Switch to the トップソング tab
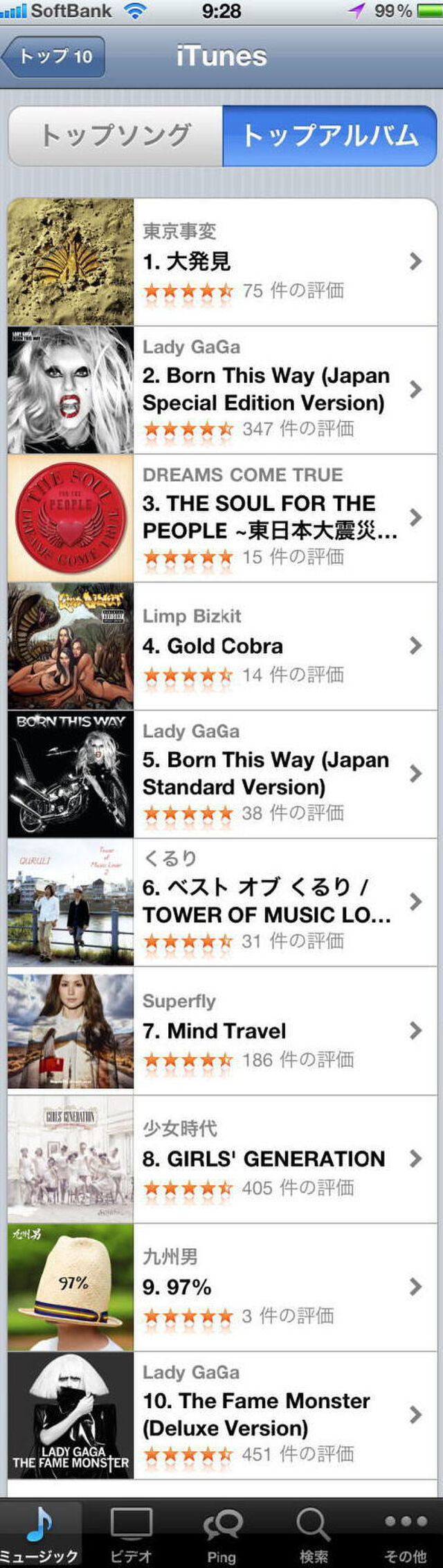443x1568 pixels. (116, 136)
